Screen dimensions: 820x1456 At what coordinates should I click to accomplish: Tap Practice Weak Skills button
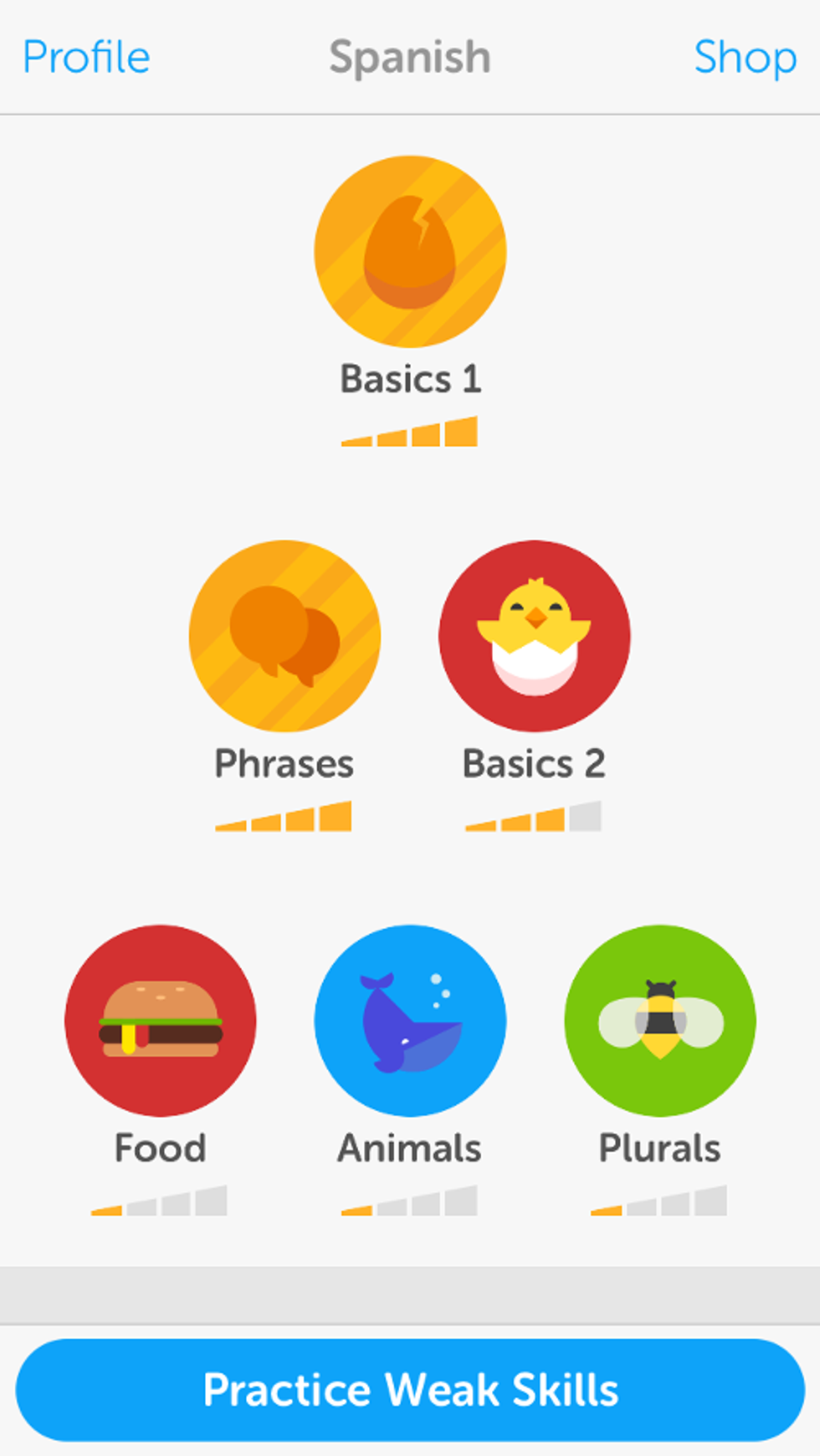click(410, 1390)
